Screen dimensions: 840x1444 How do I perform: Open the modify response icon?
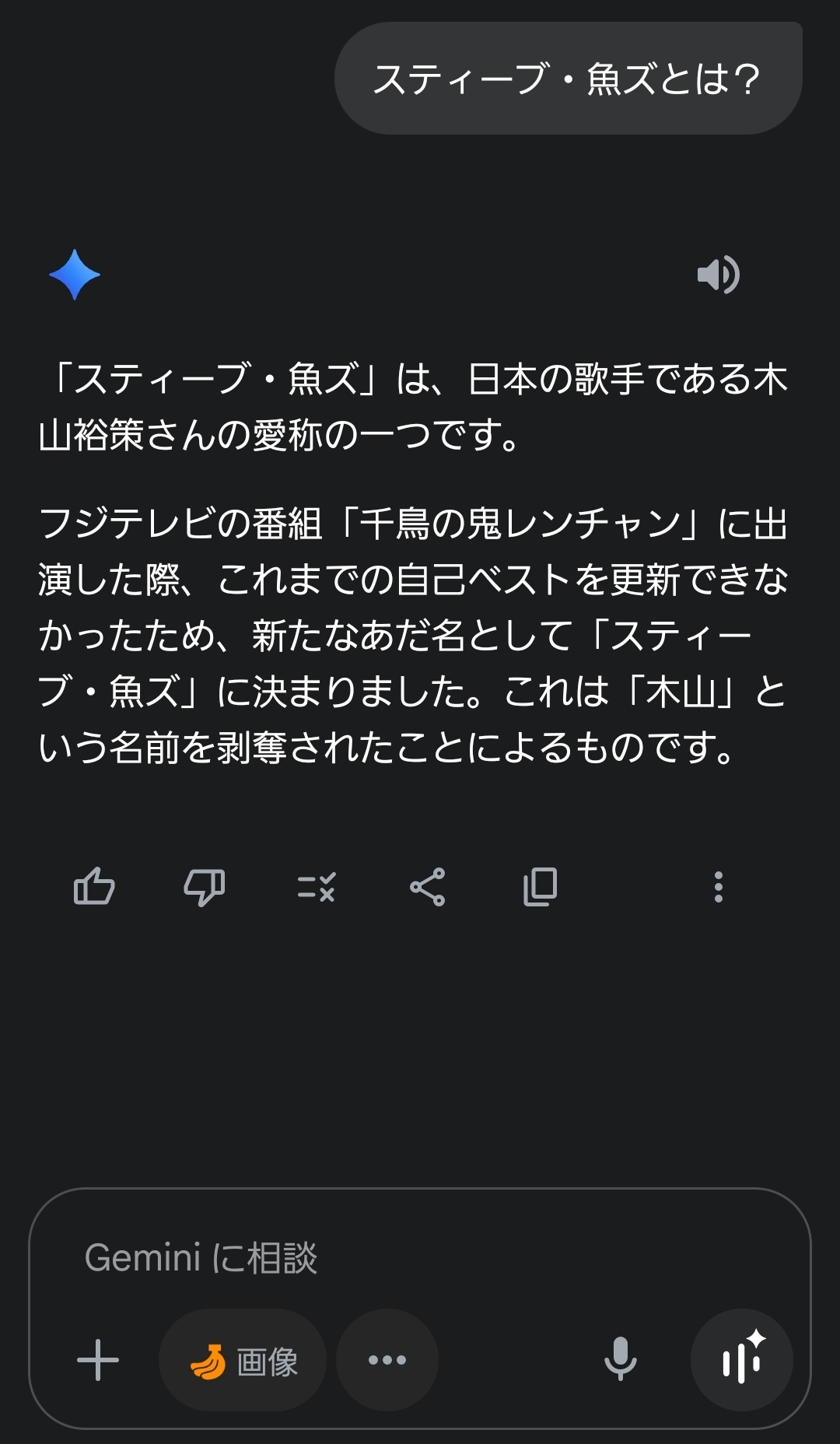[317, 886]
